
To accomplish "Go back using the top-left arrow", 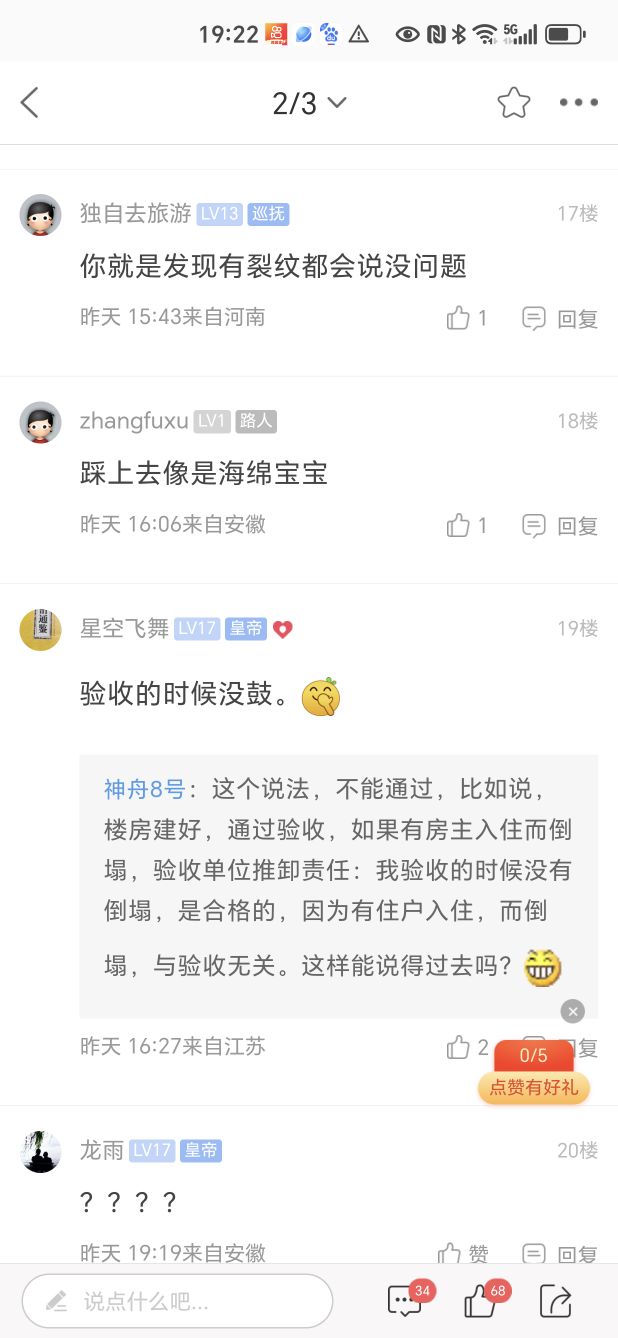I will [x=30, y=102].
